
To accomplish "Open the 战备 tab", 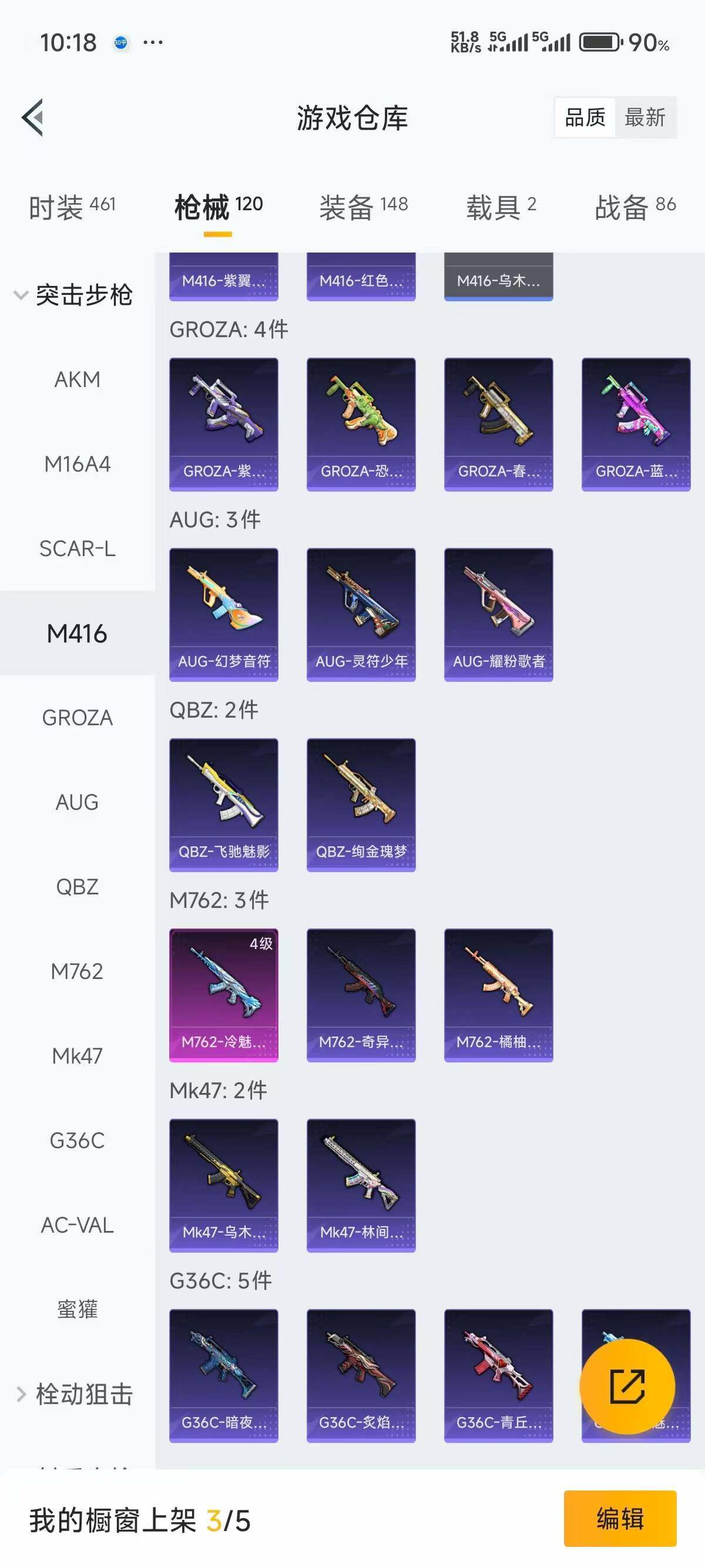I will click(x=635, y=207).
